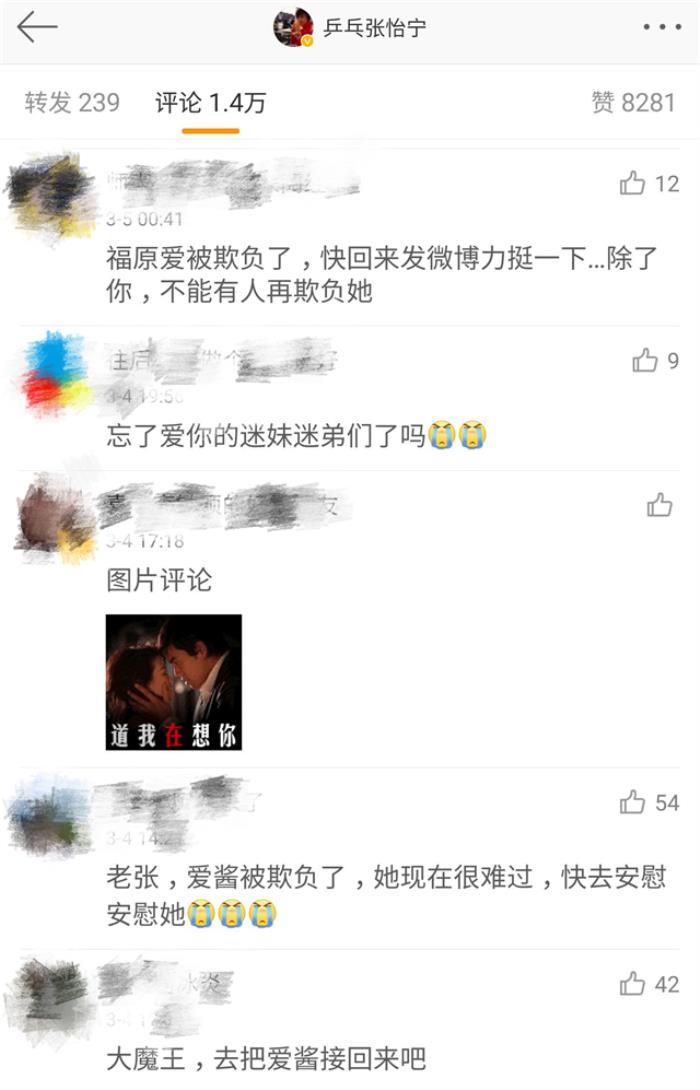The width and height of the screenshot is (700, 1090).
Task: Open the image attached to 图片评论
Action: (174, 682)
